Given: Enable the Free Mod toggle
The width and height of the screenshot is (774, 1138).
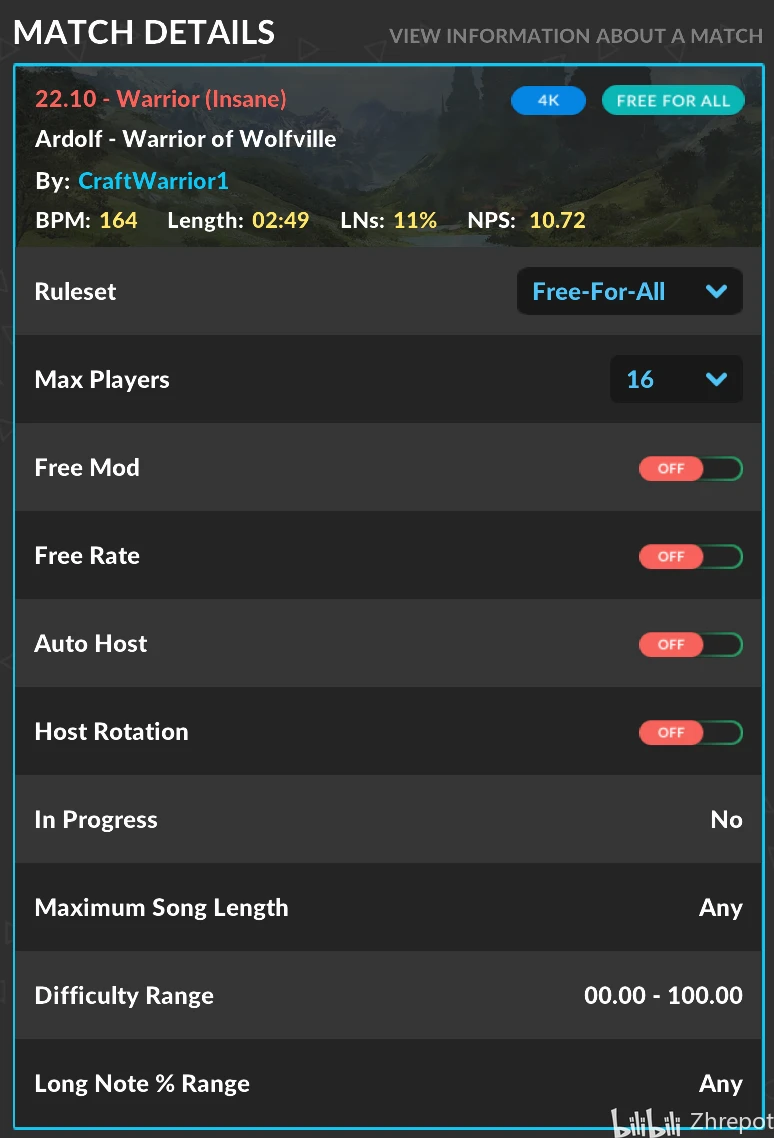Looking at the screenshot, I should [690, 468].
